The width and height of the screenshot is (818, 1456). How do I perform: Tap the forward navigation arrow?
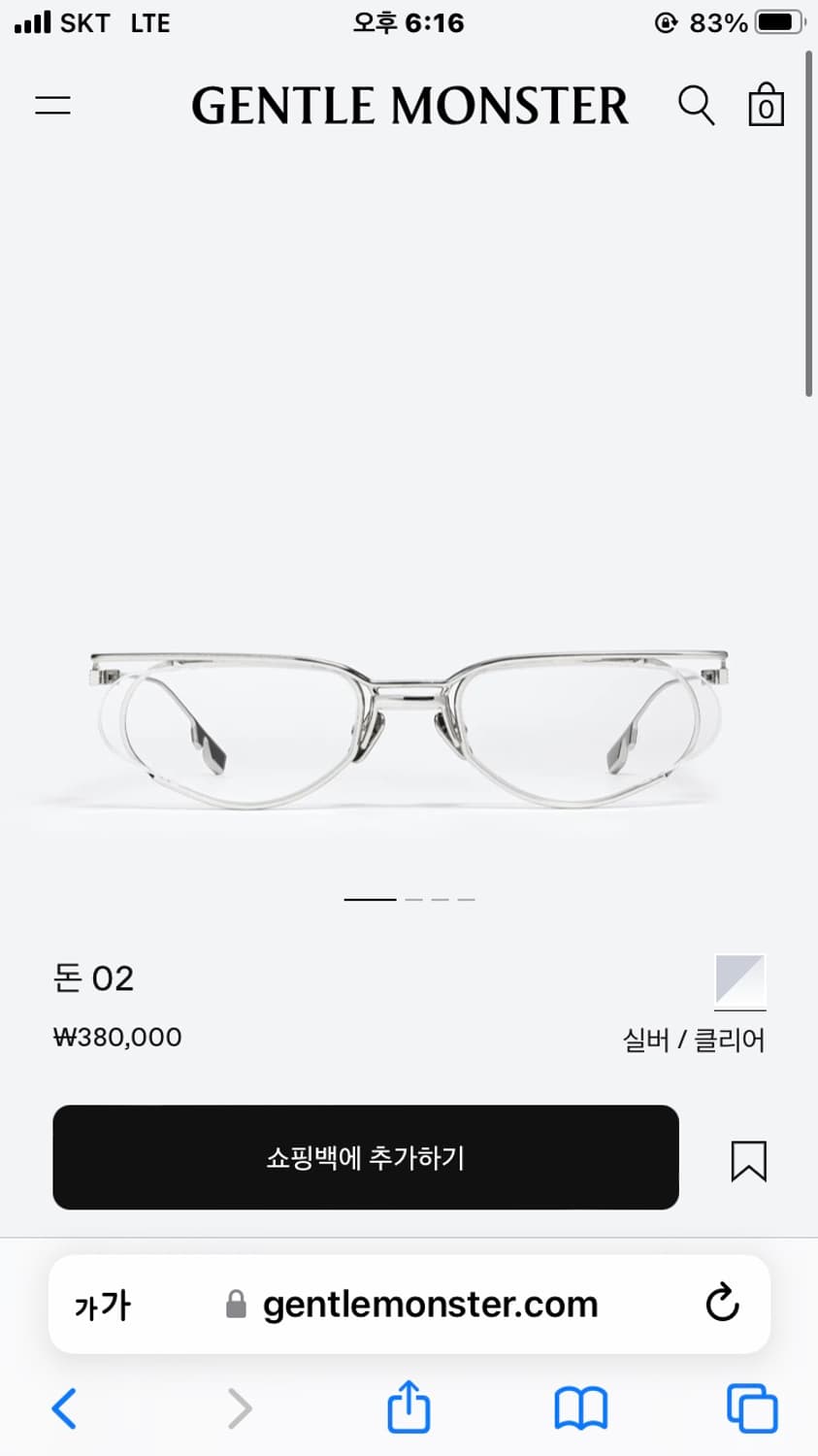click(239, 1409)
